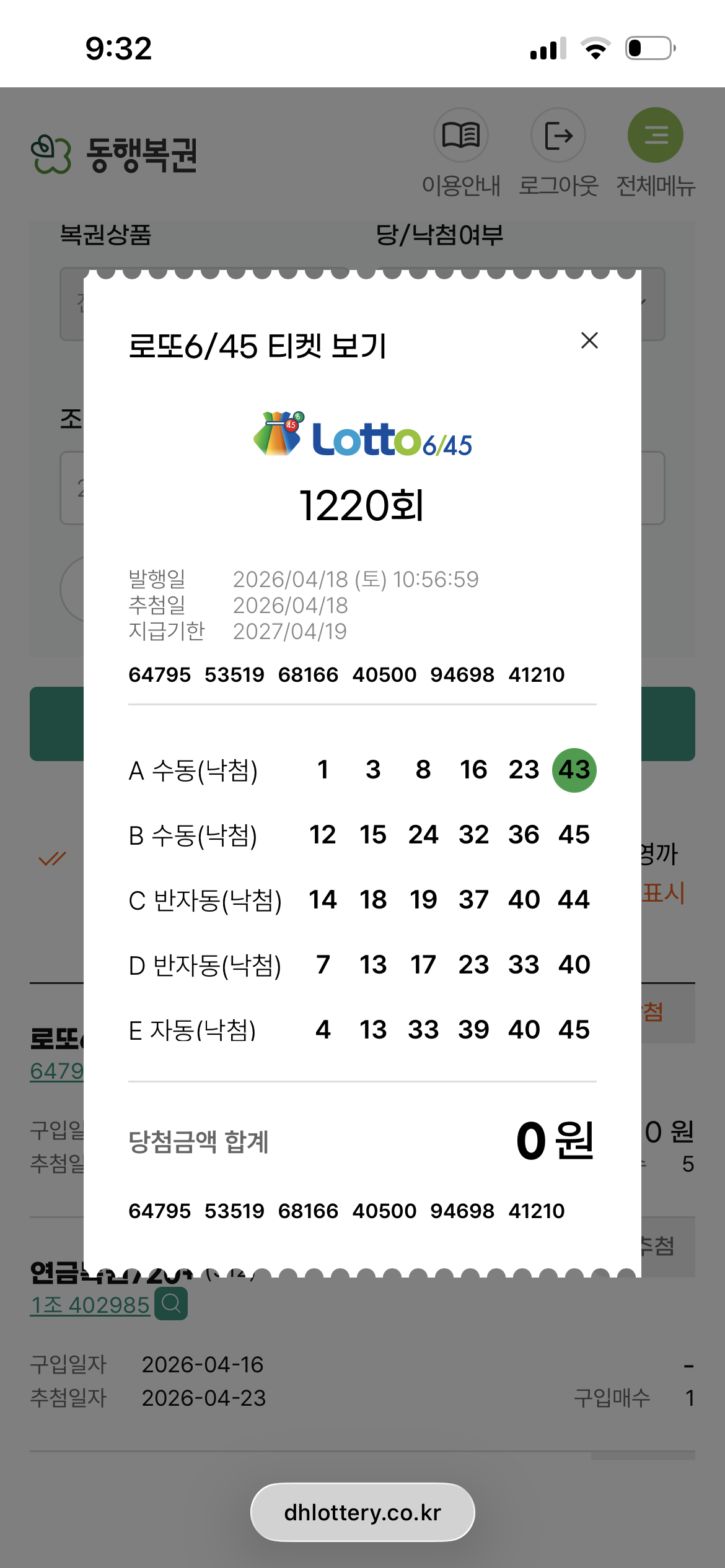Tap the magnifier beside 1조 402985
The width and height of the screenshot is (725, 1568).
tap(171, 1304)
